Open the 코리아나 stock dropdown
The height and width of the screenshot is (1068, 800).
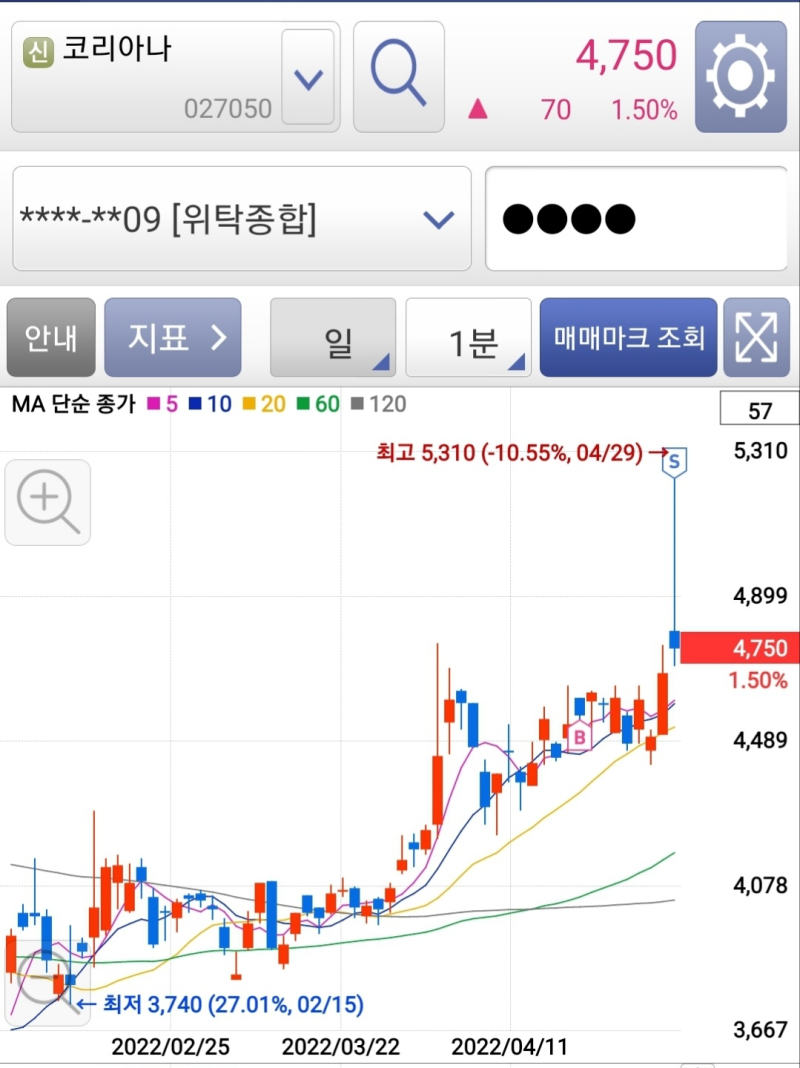[x=307, y=77]
